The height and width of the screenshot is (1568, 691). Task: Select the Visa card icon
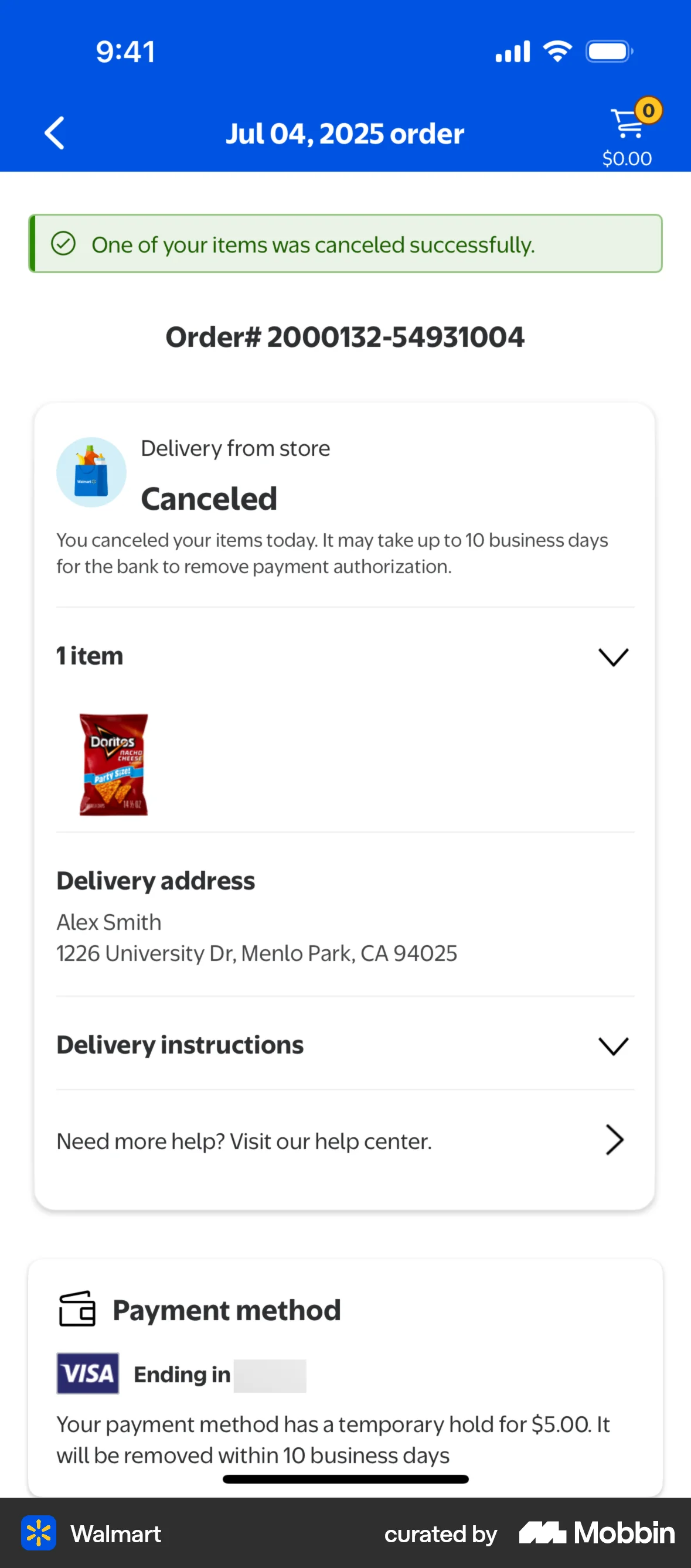click(87, 1375)
